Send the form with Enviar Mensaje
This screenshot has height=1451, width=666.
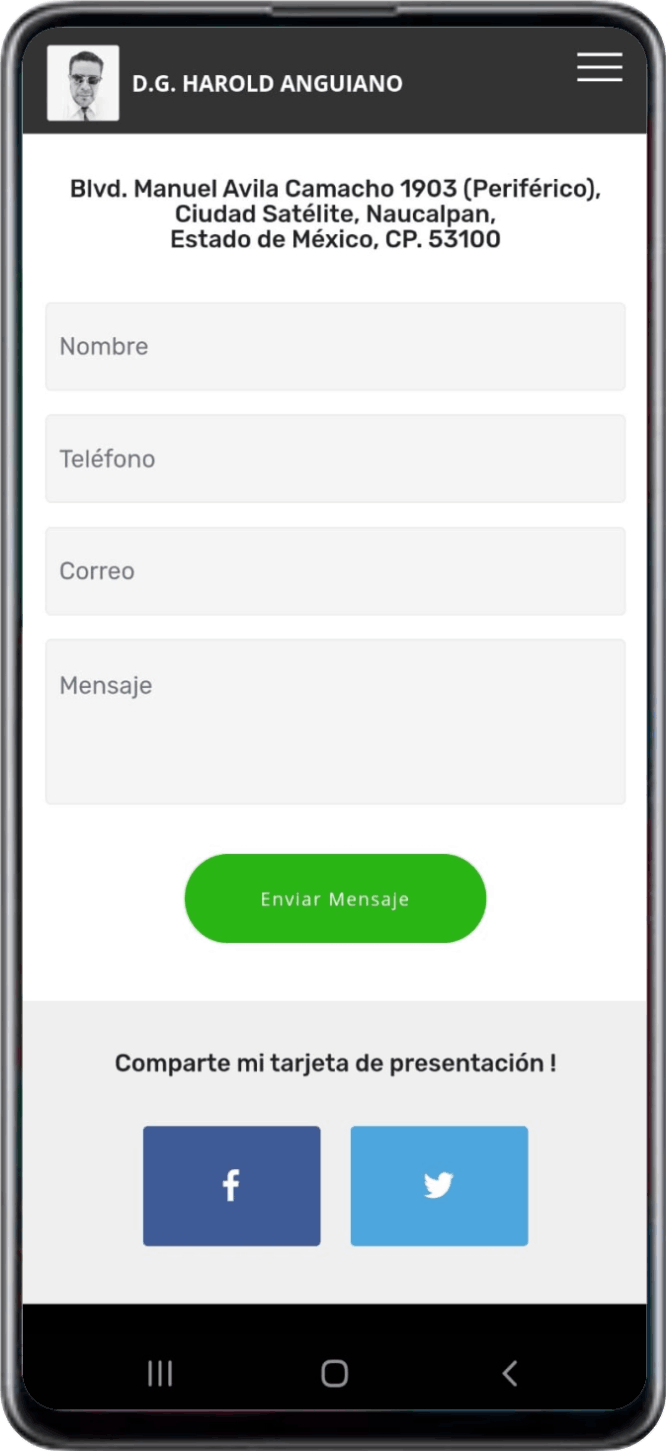click(335, 898)
